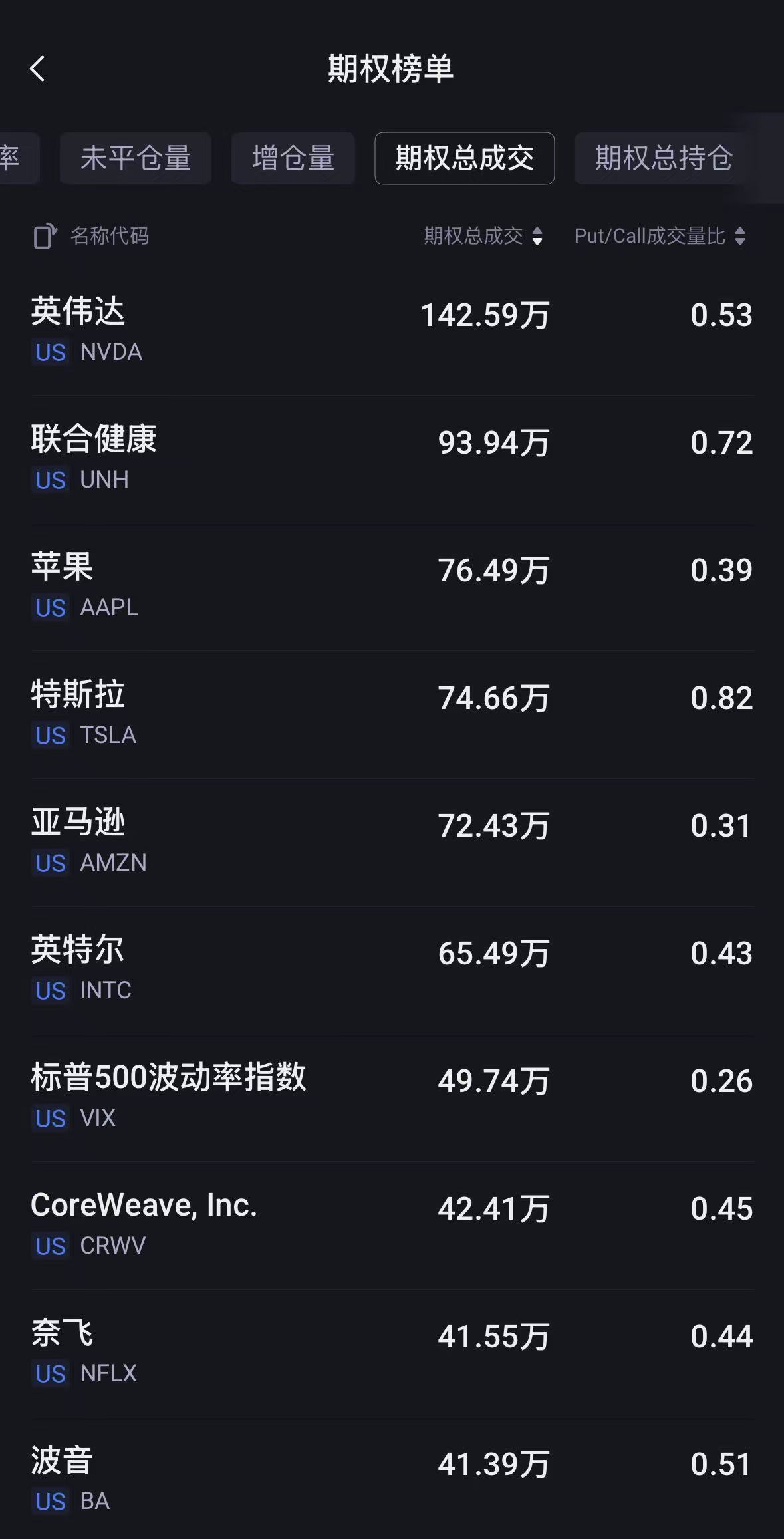Select the 奈飞 NFLX row
Screen dimensions: 784x1539
(392, 1352)
